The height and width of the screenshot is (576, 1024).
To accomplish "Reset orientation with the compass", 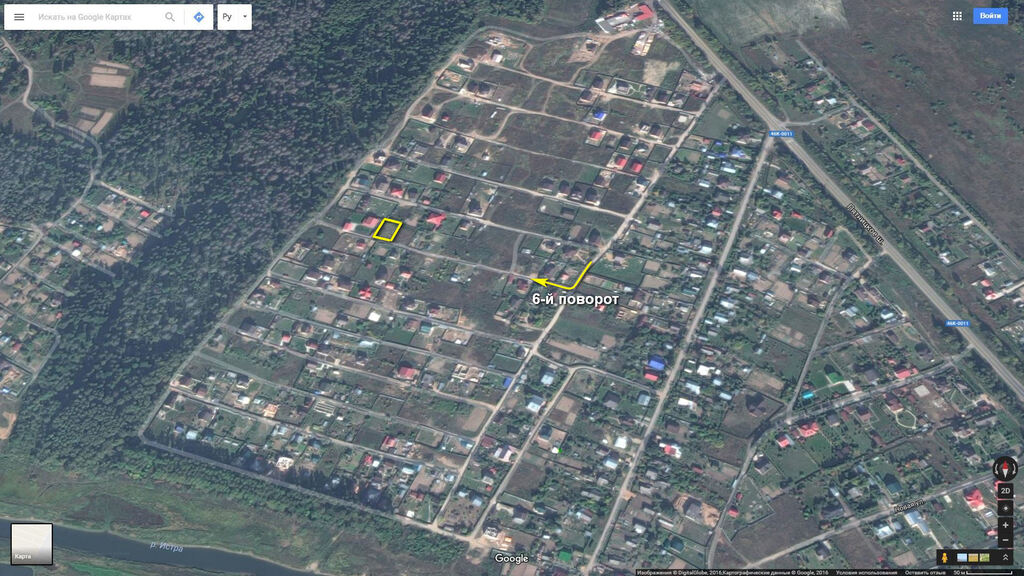I will pos(1004,468).
